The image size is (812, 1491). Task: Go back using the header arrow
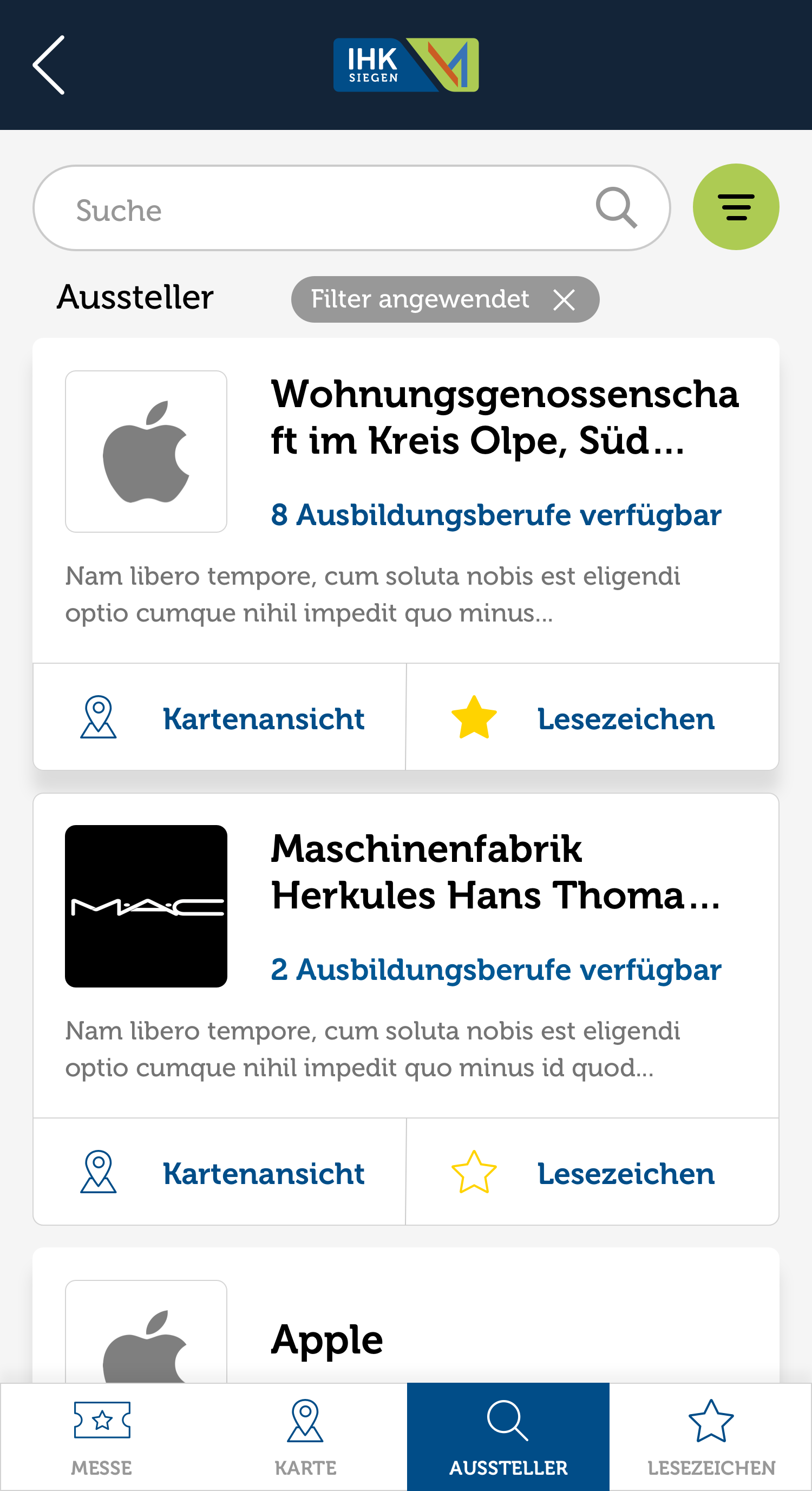(x=49, y=65)
